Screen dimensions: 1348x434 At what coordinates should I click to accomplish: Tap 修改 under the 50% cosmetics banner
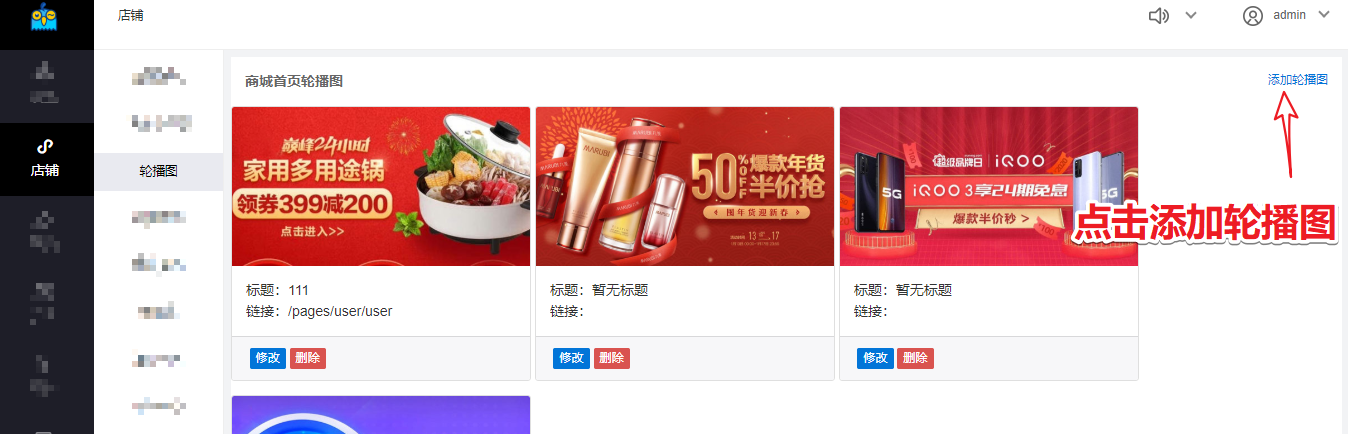pos(572,358)
